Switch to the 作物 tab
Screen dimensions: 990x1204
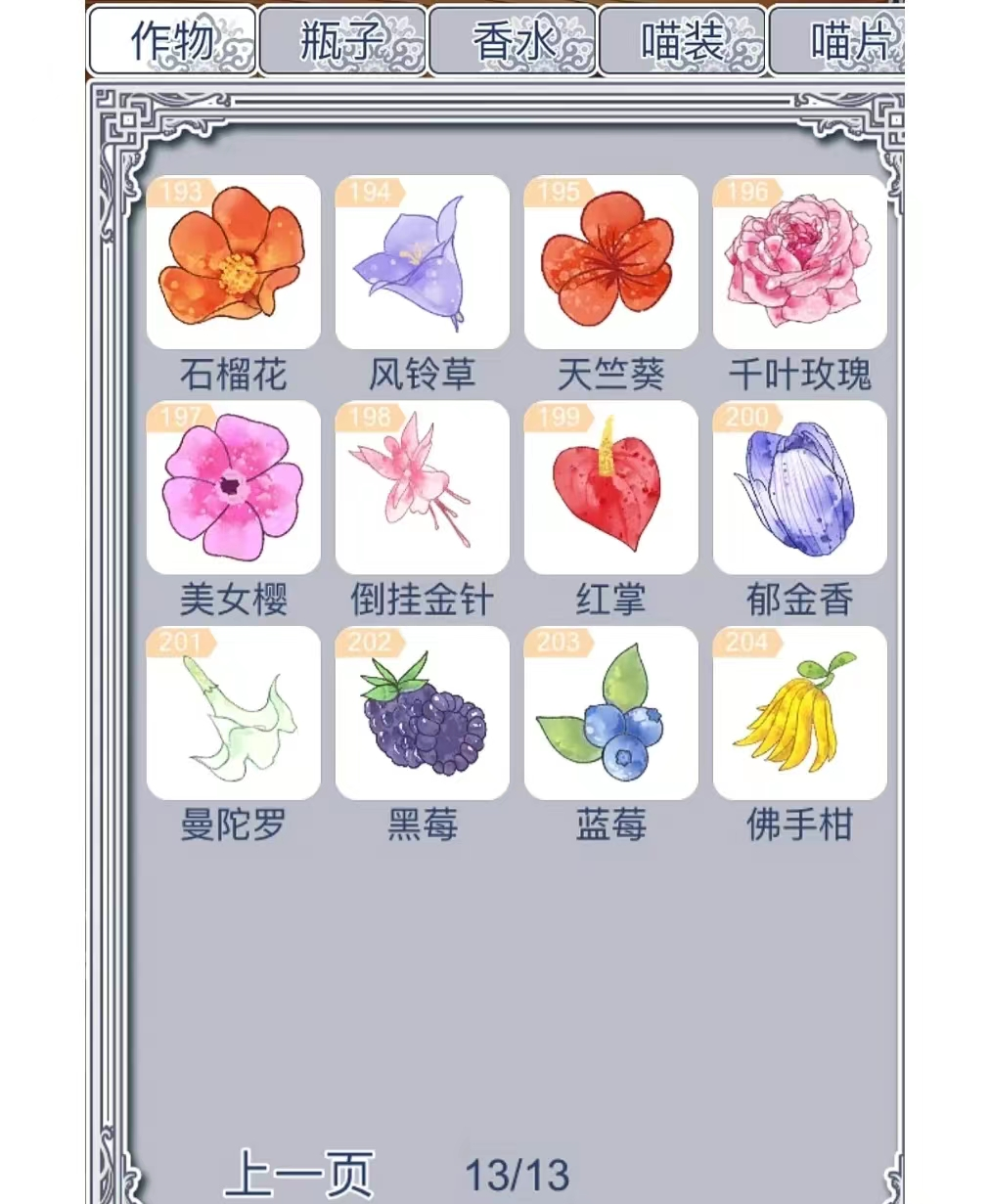(x=172, y=41)
